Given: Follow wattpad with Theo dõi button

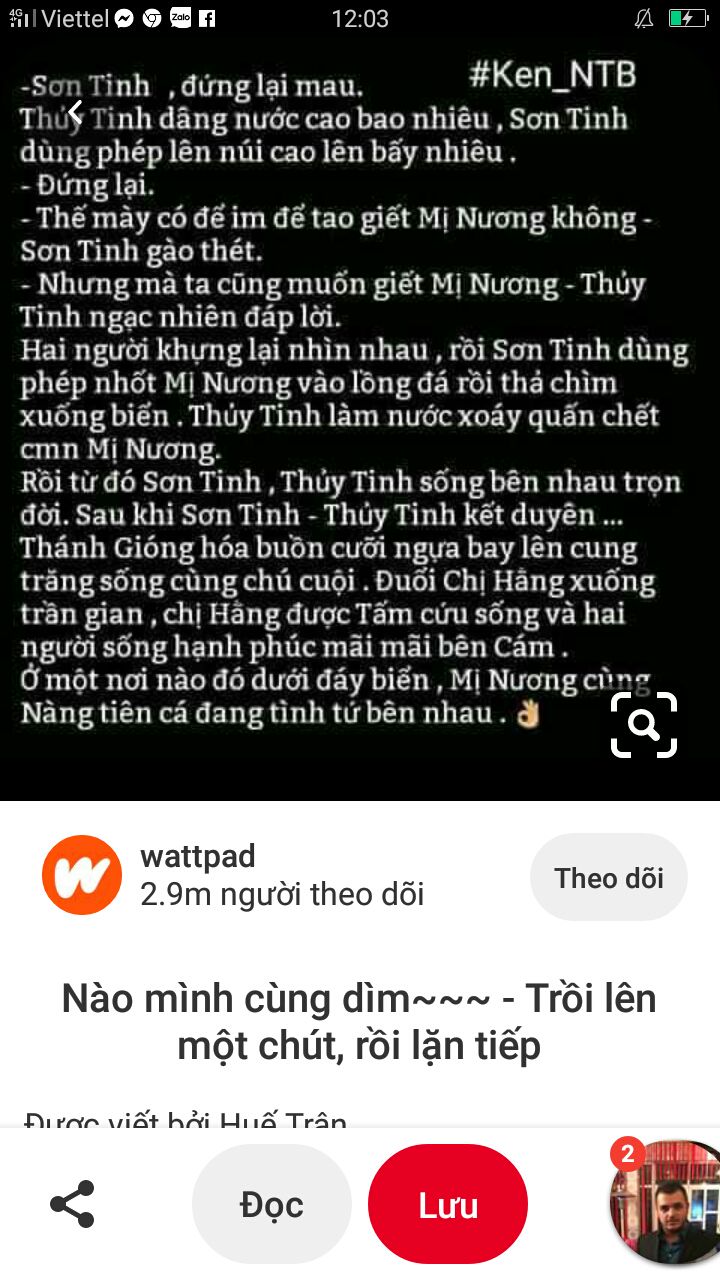Looking at the screenshot, I should 608,878.
